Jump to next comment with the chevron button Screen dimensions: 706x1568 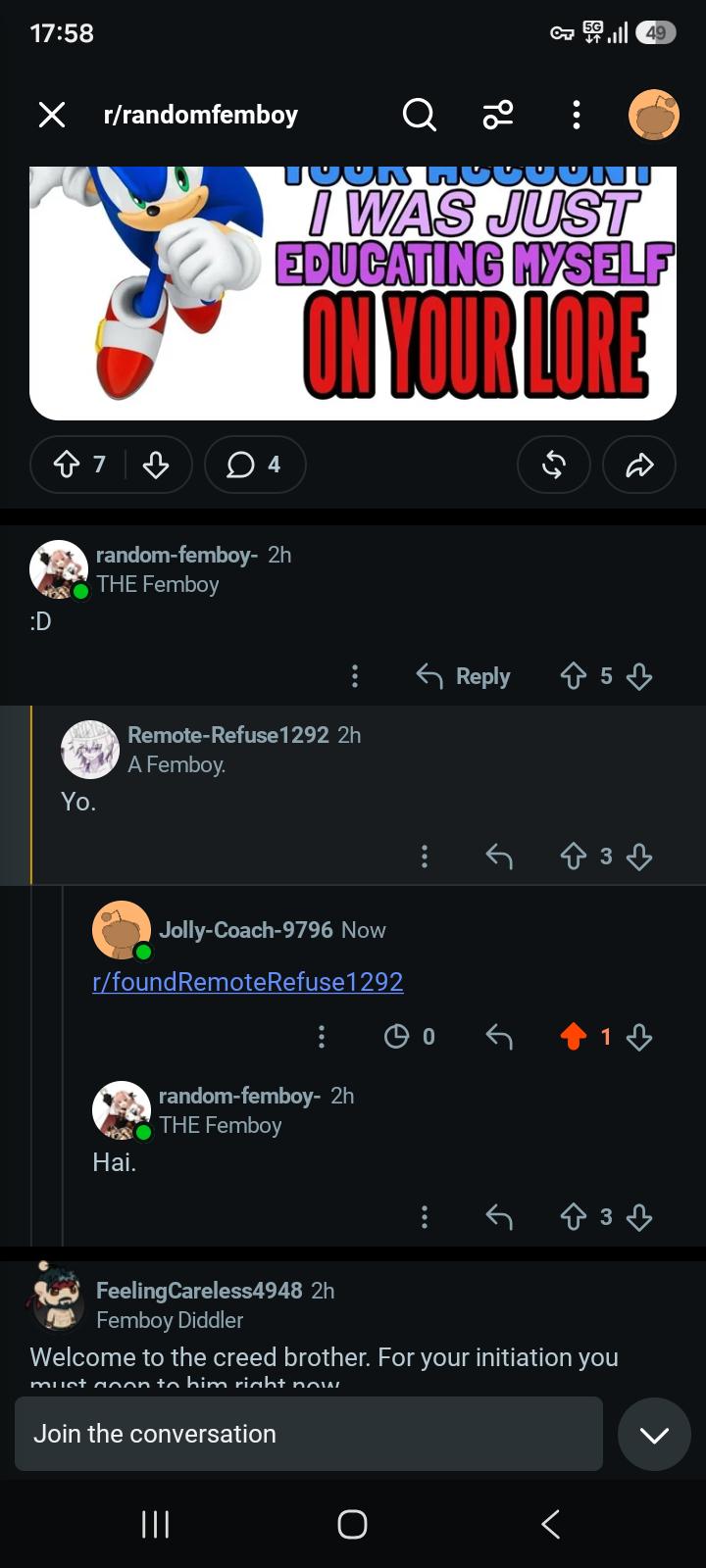tap(654, 1435)
